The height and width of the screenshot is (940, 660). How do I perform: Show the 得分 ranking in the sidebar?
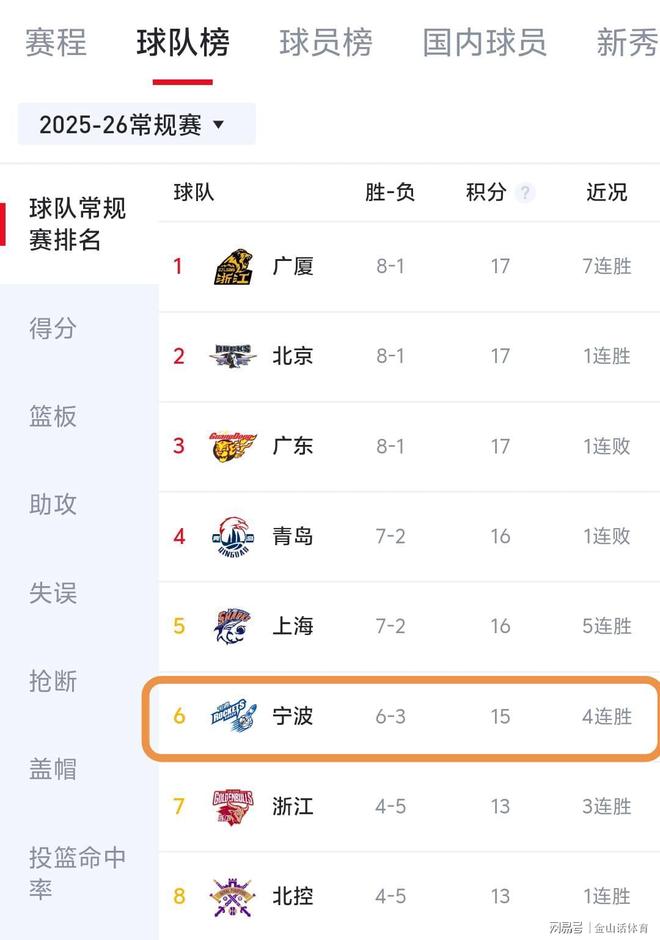(53, 329)
